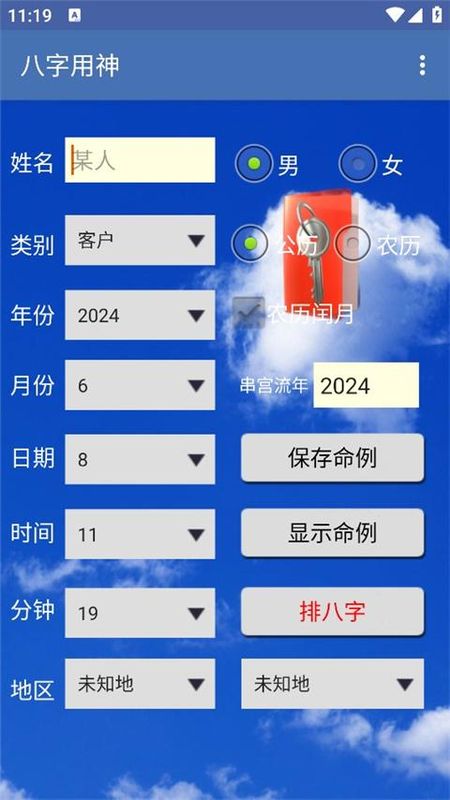Edit the 串宫流年 field showing 2024
Viewport: 450px width, 800px height.
(366, 385)
